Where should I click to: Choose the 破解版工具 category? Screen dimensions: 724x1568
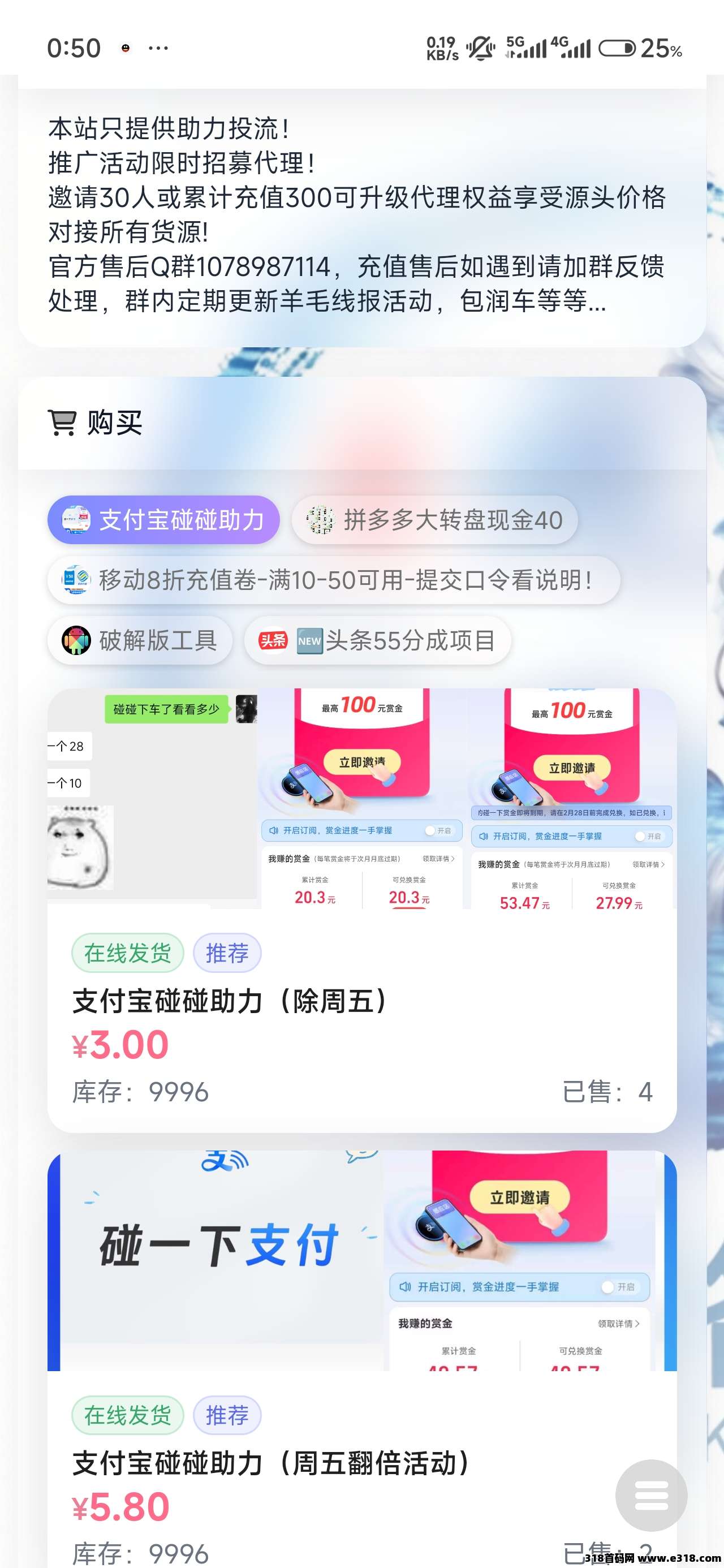tap(140, 640)
